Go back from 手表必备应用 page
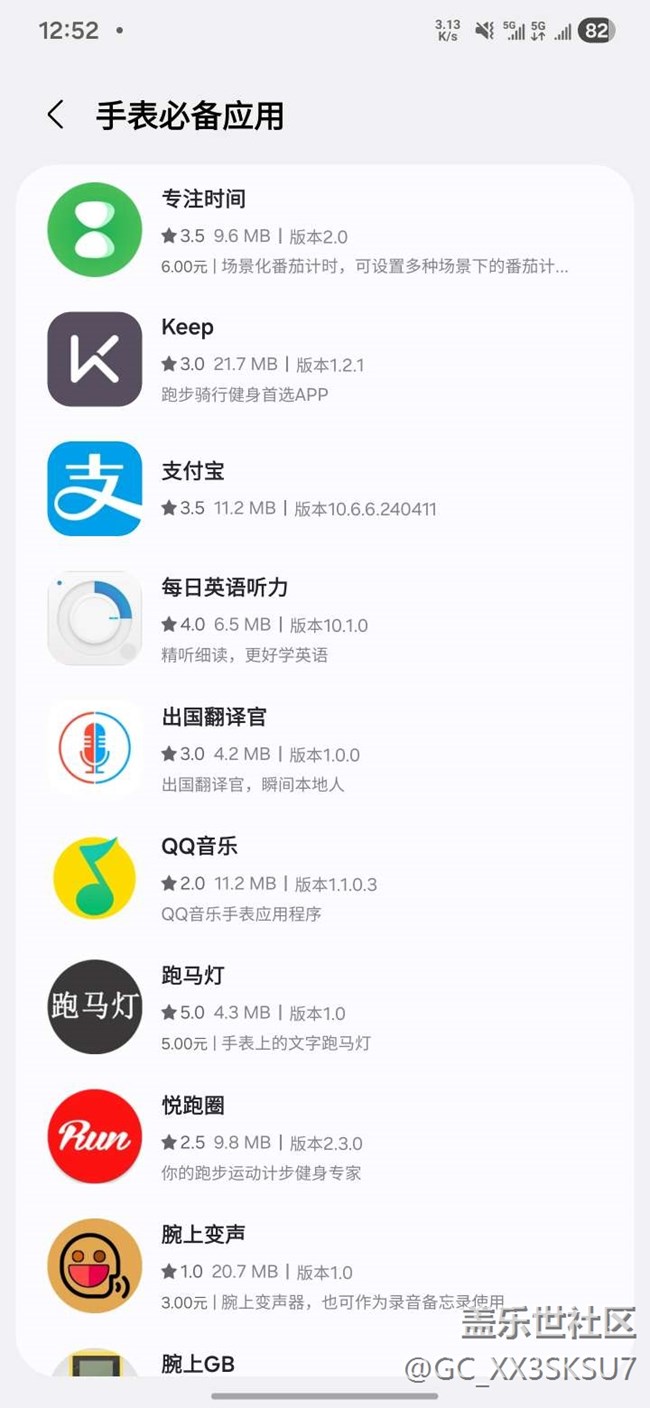Viewport: 650px width, 1408px height. [x=56, y=115]
